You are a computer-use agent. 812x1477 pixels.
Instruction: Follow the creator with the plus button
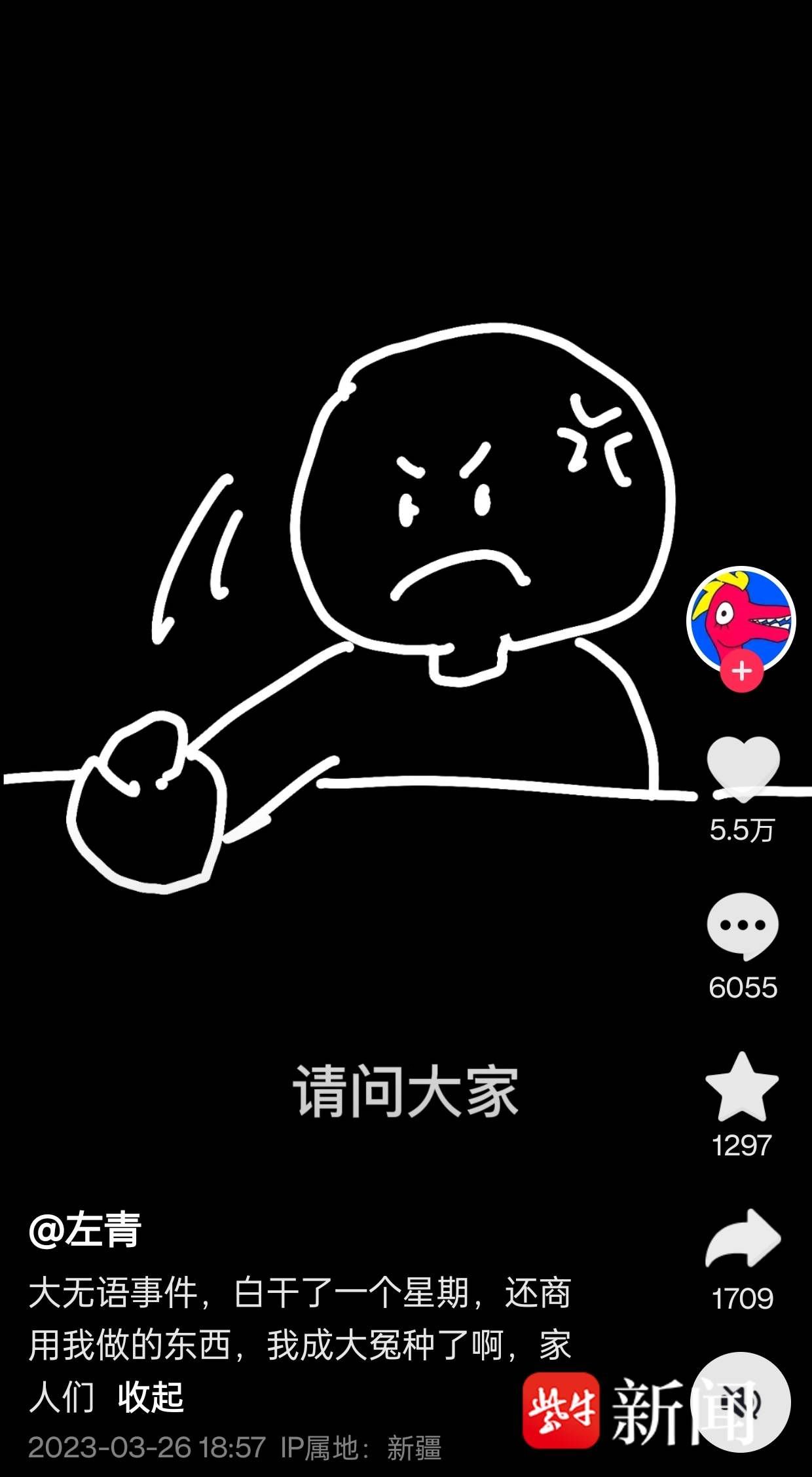741,671
